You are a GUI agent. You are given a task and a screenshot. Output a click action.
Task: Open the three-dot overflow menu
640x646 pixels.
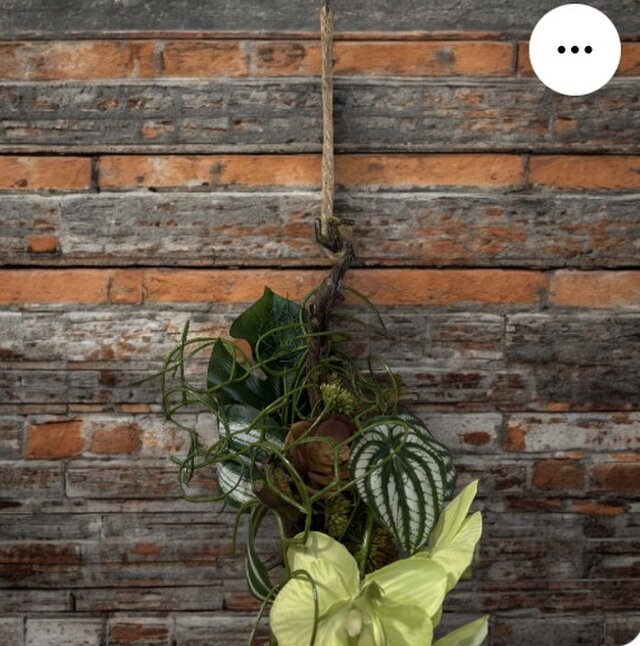574,49
